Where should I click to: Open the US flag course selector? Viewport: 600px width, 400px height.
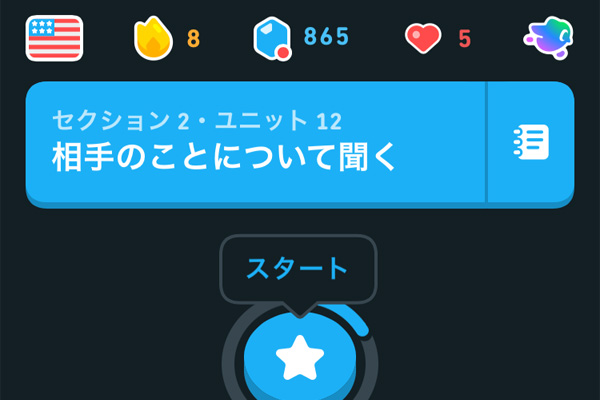click(54, 38)
